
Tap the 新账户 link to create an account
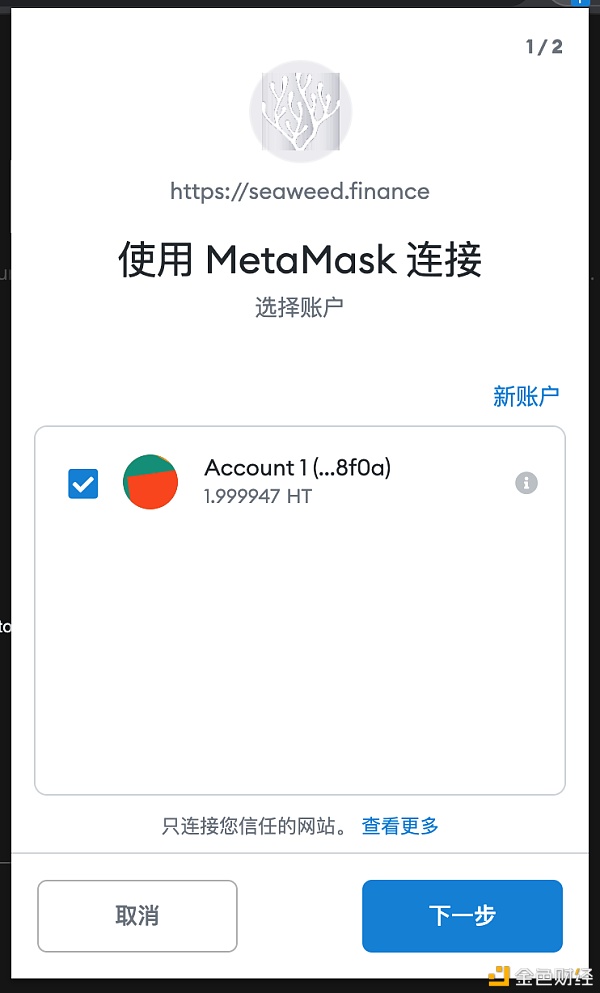pyautogui.click(x=526, y=396)
